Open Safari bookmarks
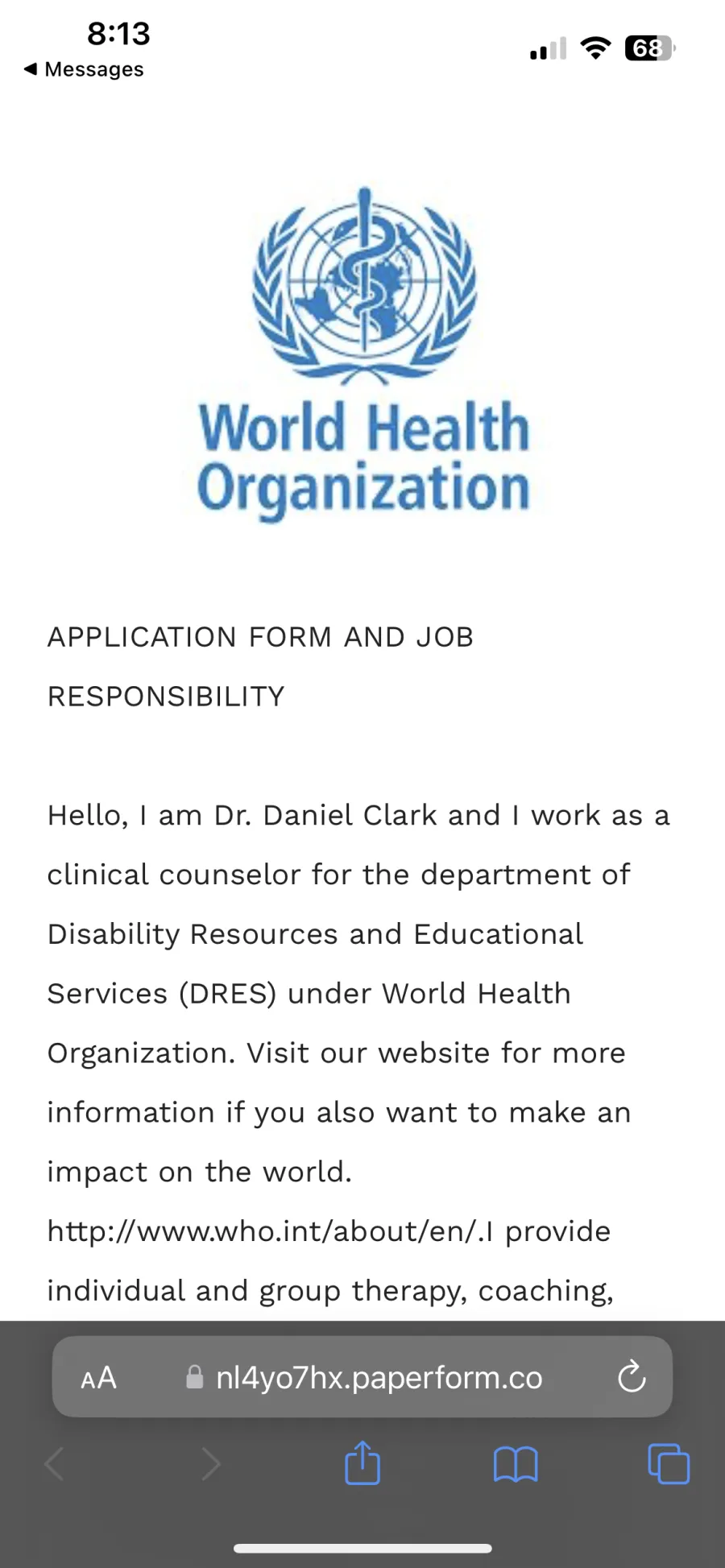Viewport: 725px width, 1568px height. click(516, 1464)
